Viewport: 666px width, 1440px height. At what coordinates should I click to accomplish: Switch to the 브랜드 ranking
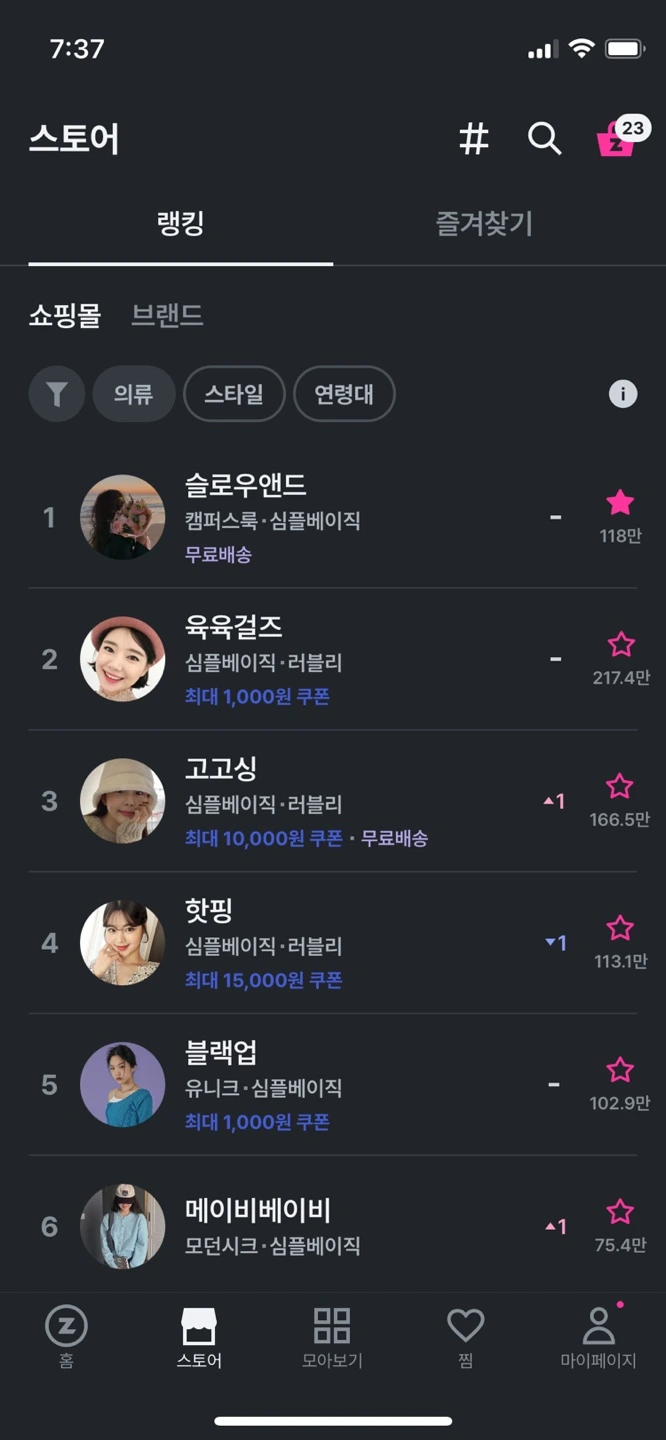(x=167, y=316)
